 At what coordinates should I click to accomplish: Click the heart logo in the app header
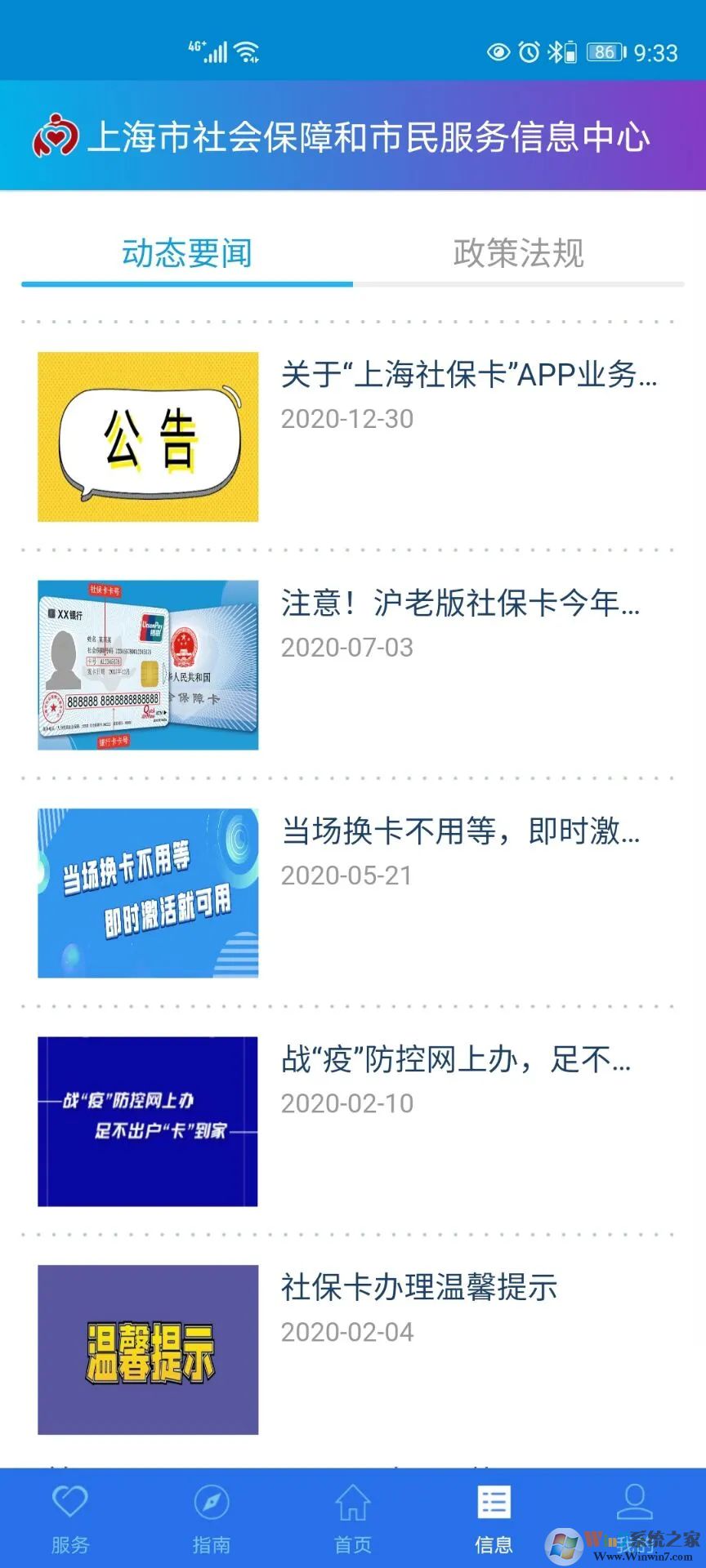point(55,136)
